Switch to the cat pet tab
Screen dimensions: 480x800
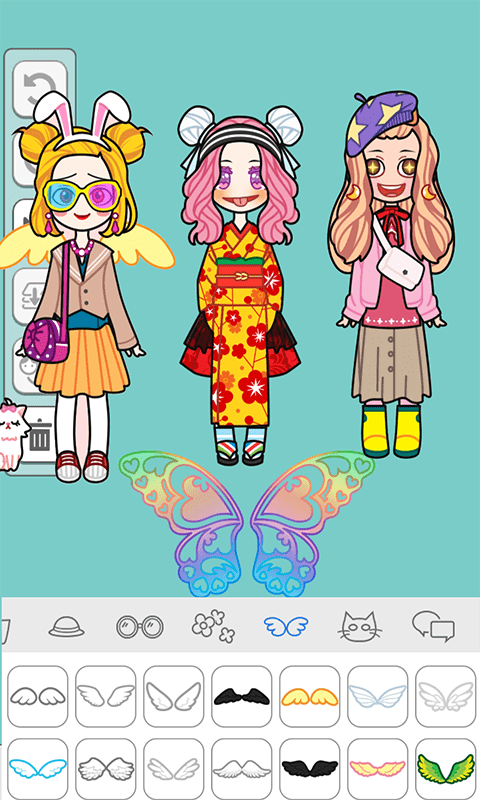point(360,626)
